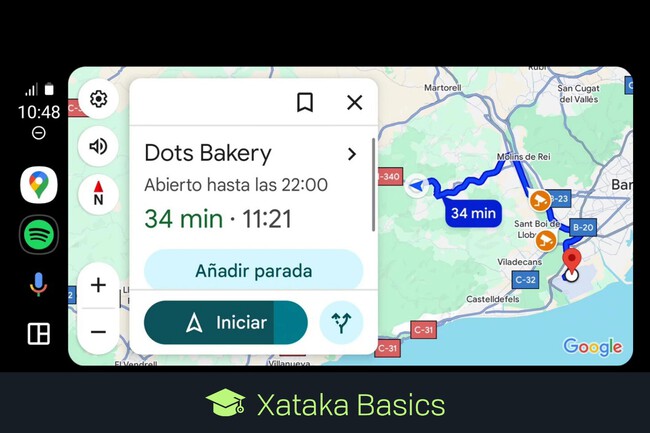Save Dots Bakery with the bookmark
The width and height of the screenshot is (650, 433).
pyautogui.click(x=305, y=102)
